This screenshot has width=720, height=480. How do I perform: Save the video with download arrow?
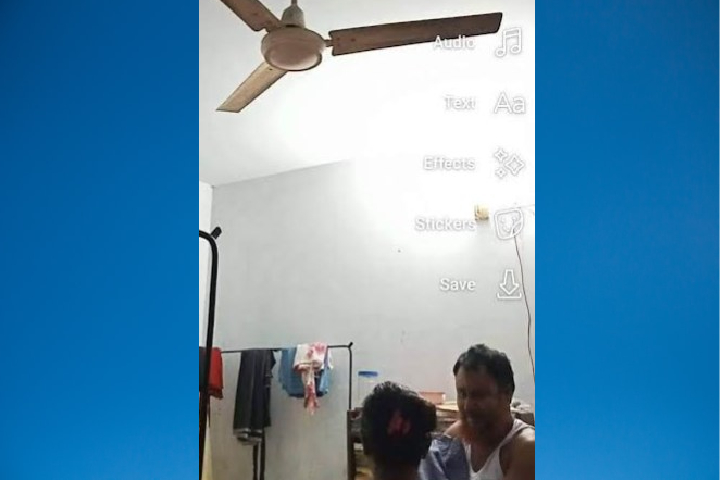click(508, 284)
